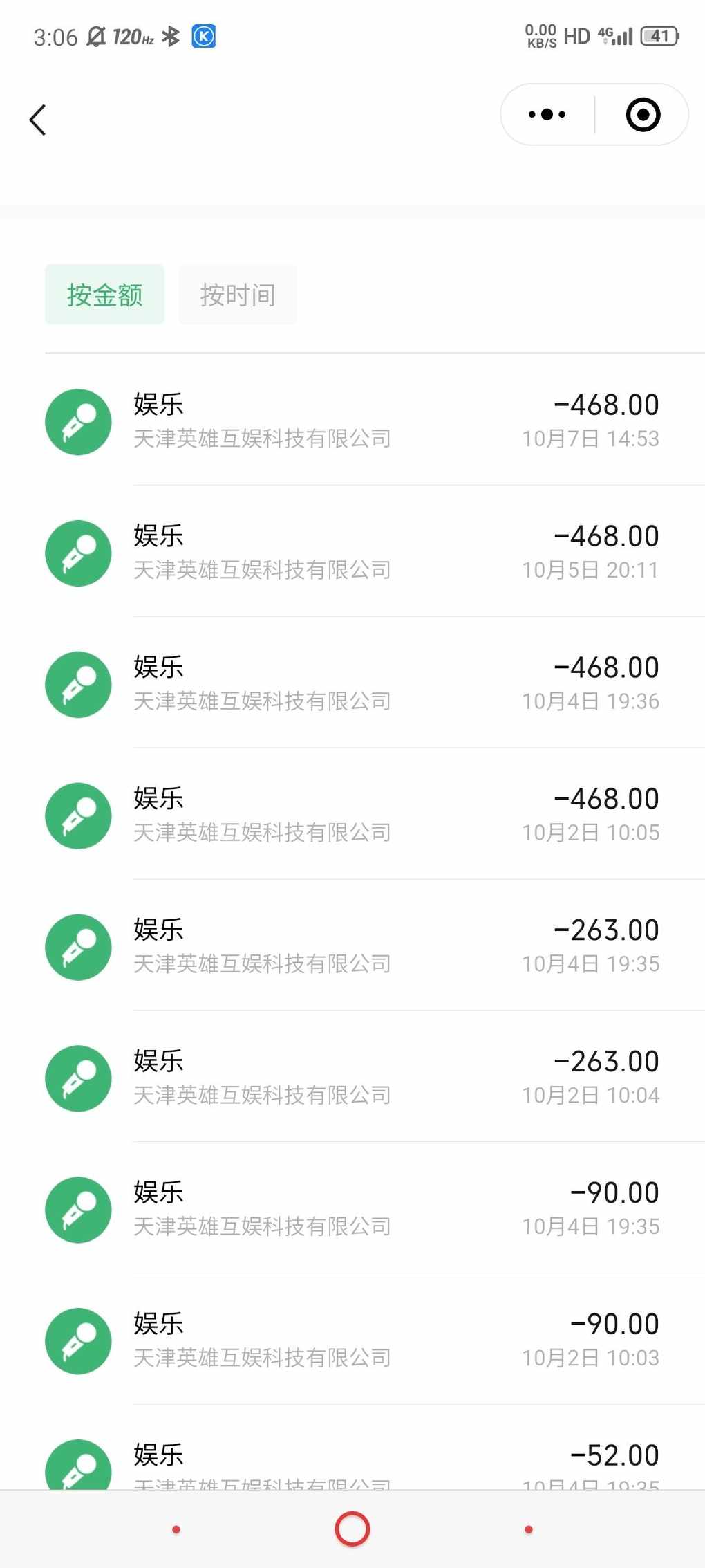Open the -468.00 entry from 10月5日 20:11

[x=352, y=552]
